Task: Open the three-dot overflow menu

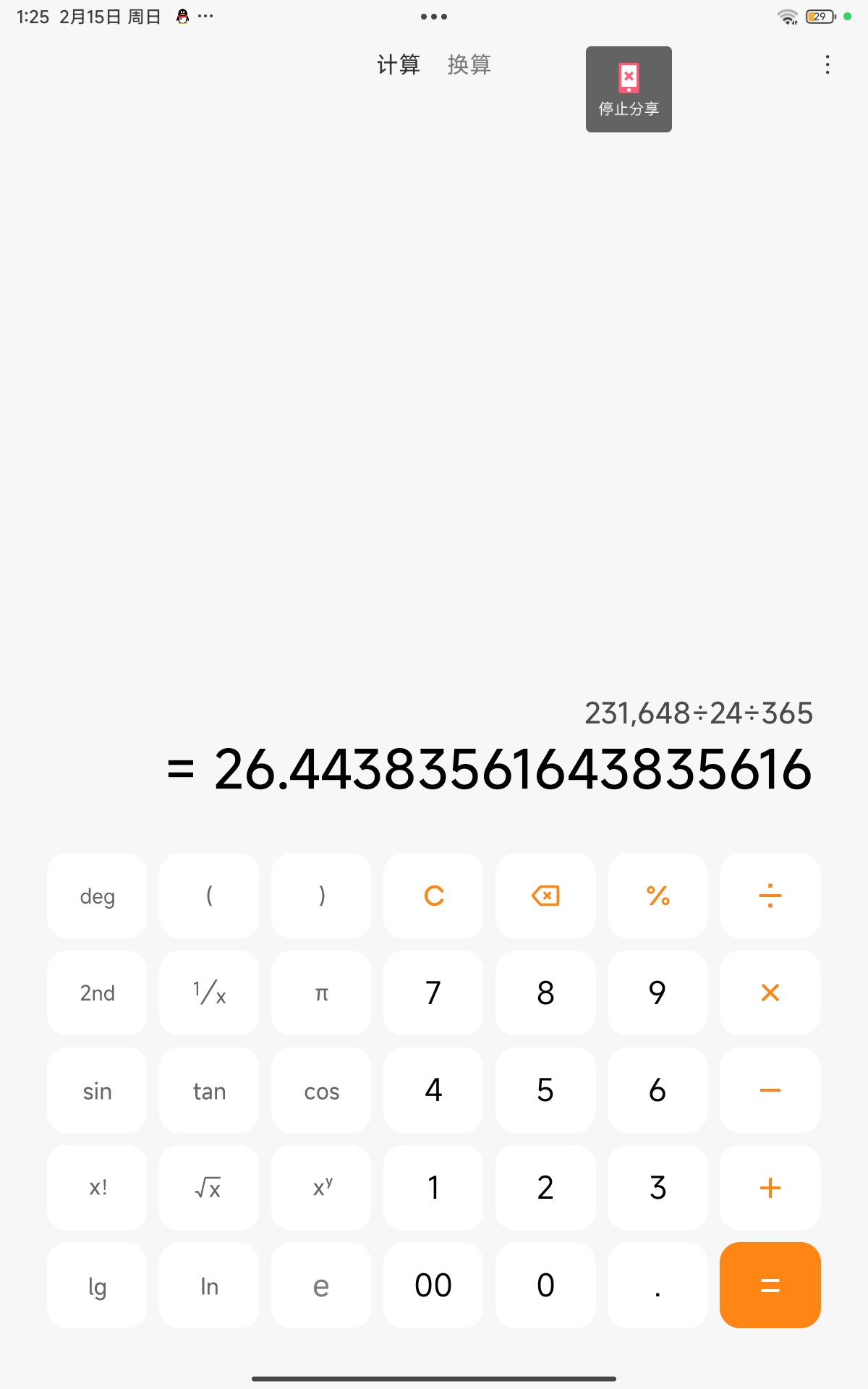Action: 827,65
